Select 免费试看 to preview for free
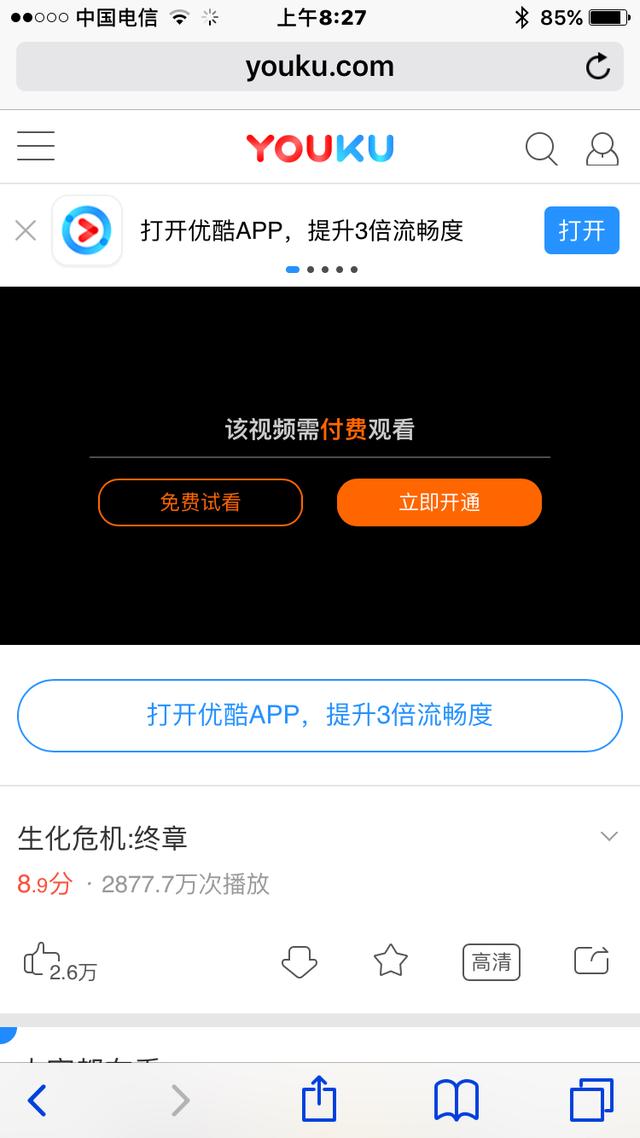Screen dimensions: 640x1138 pos(200,502)
